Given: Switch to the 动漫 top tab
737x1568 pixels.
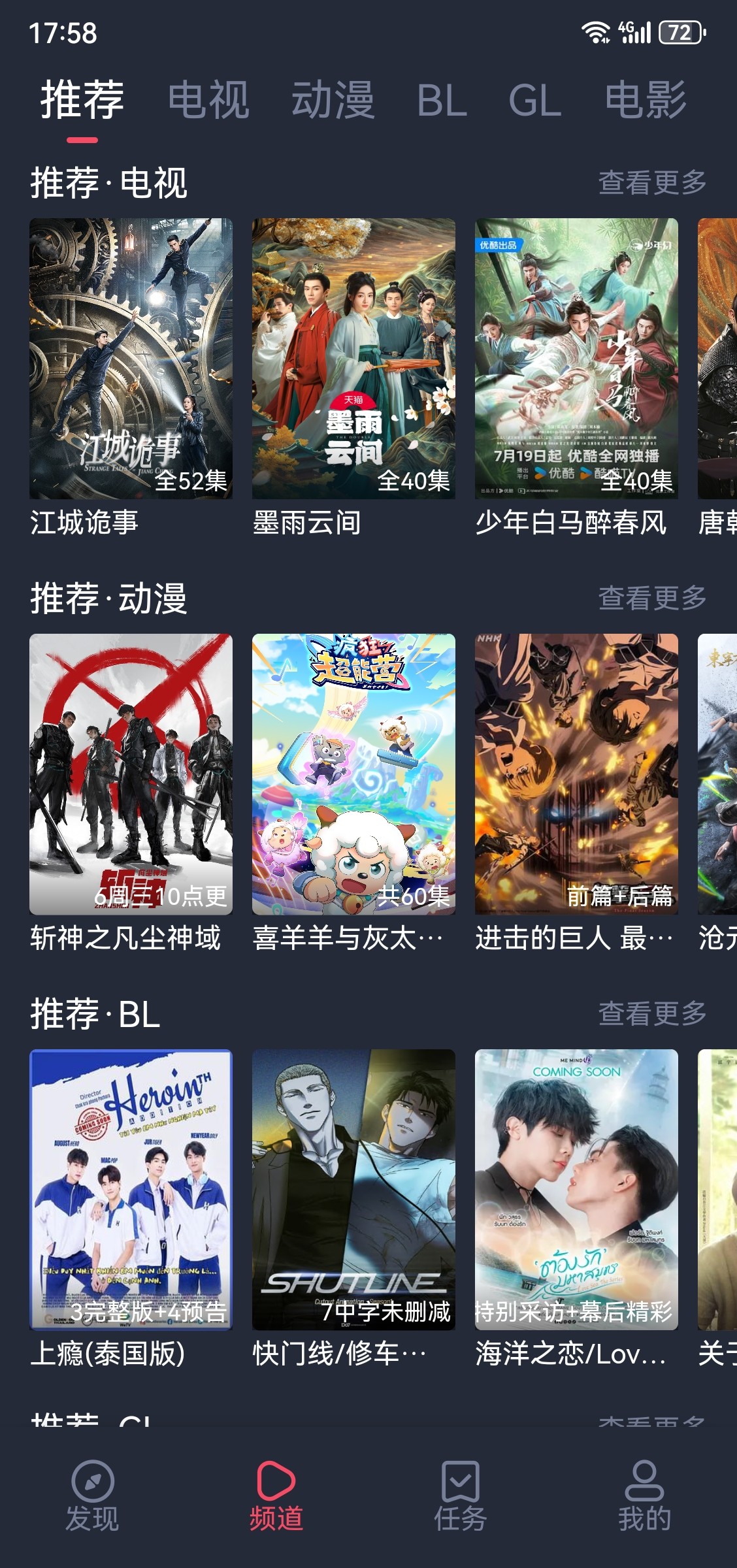Looking at the screenshot, I should pyautogui.click(x=333, y=100).
